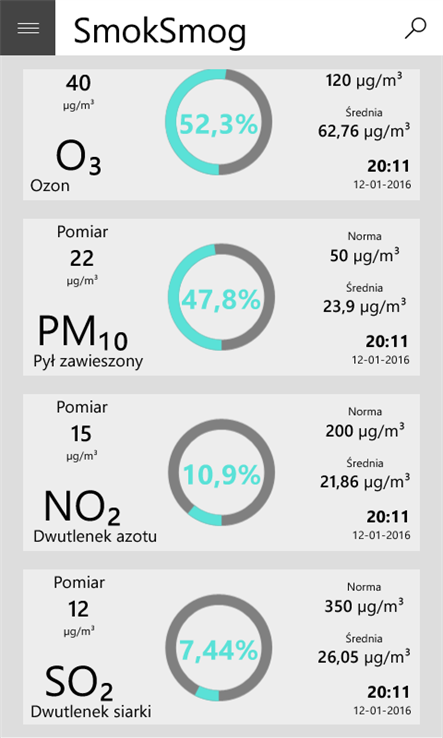
Task: Tap the search magnifier icon
Action: (x=415, y=28)
